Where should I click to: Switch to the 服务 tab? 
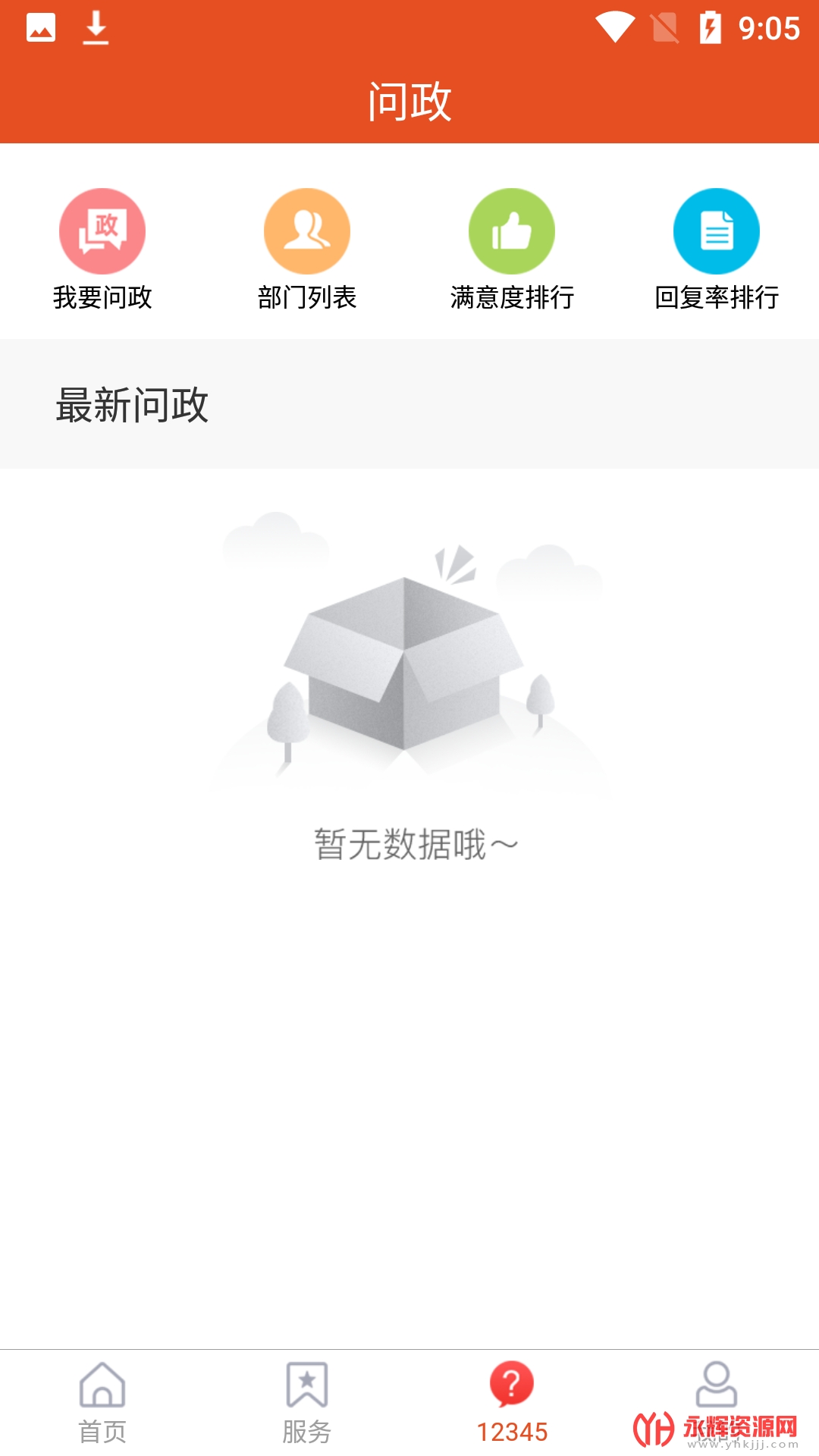coord(307,1401)
